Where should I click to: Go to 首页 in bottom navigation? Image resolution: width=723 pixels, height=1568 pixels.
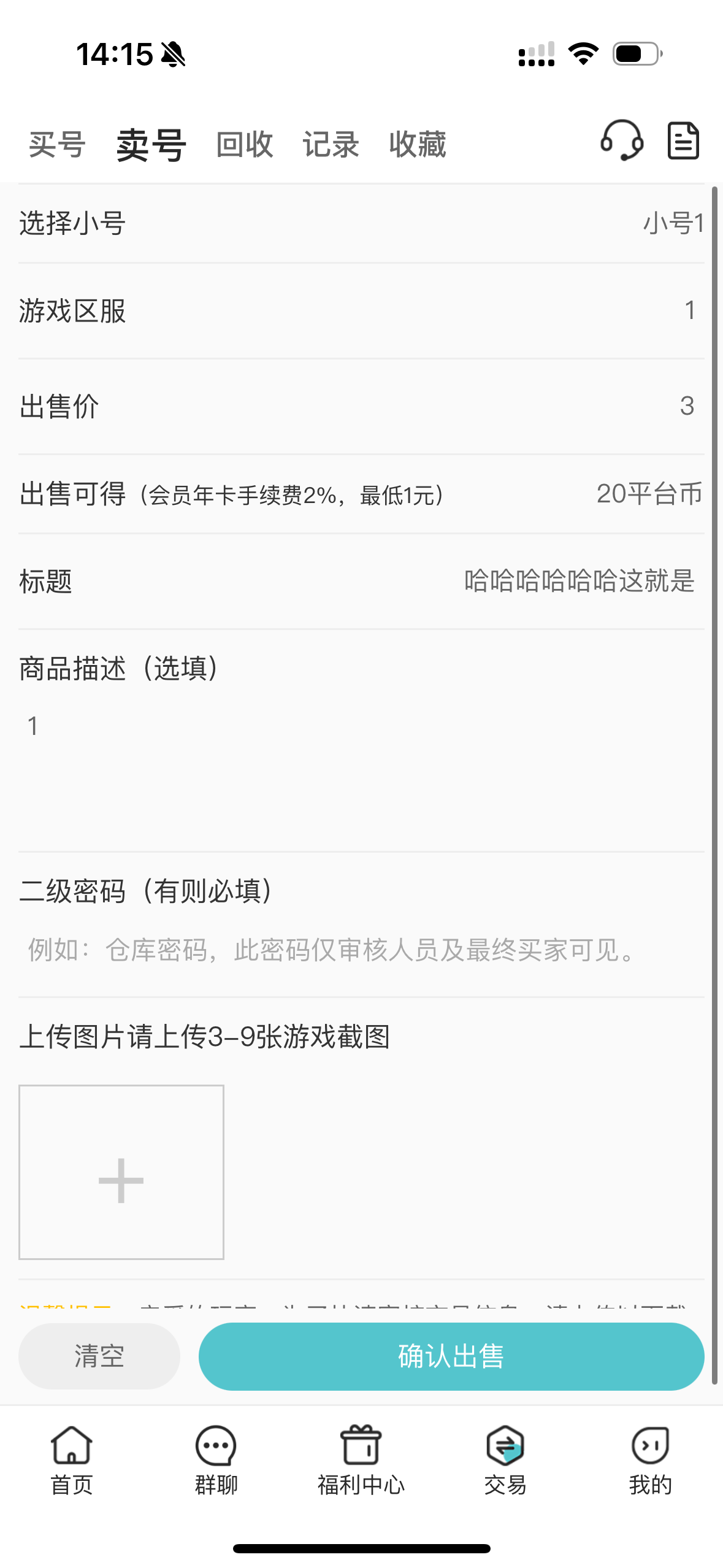pos(72,1460)
